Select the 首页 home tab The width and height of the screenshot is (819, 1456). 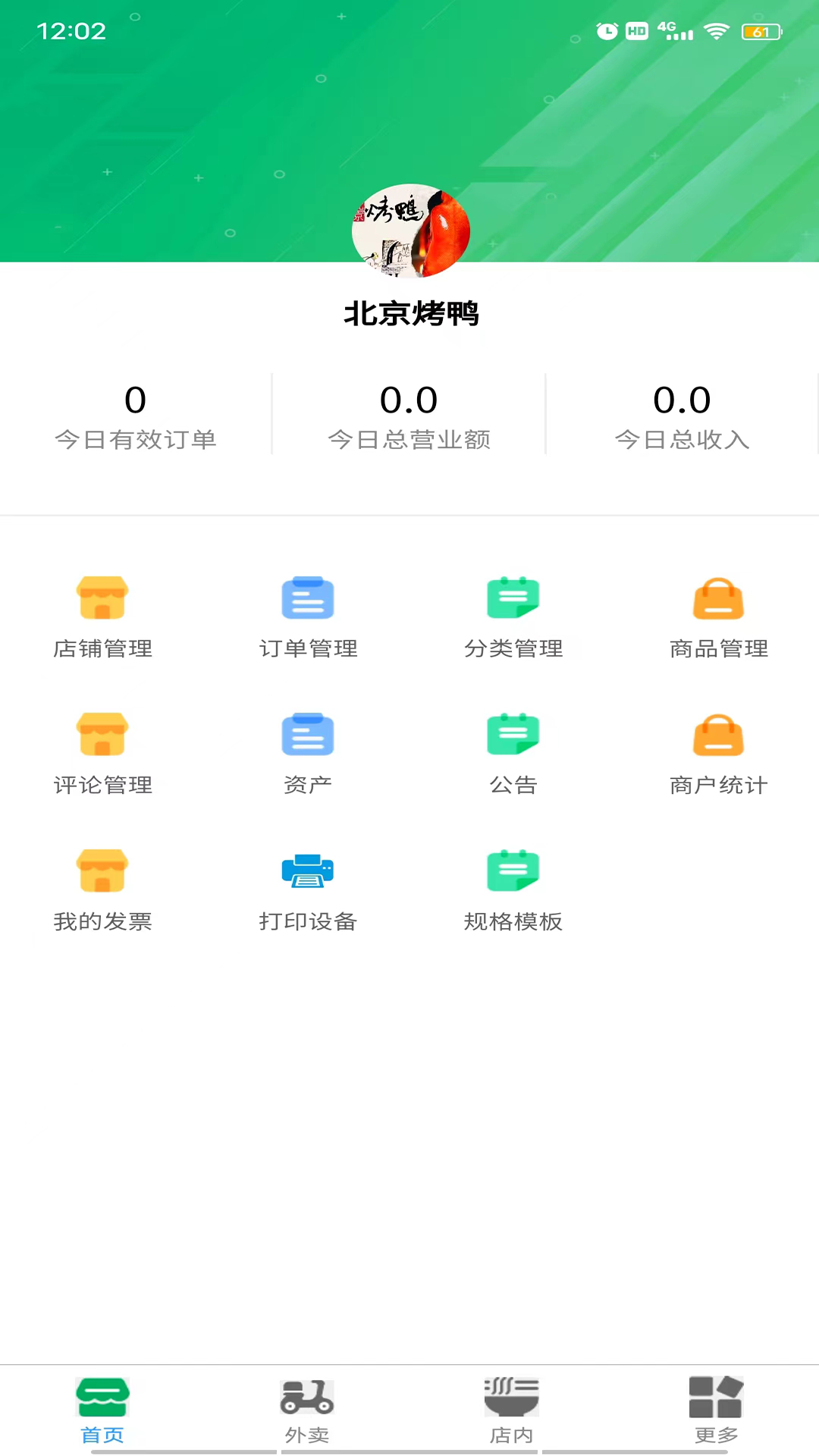coord(102,1410)
